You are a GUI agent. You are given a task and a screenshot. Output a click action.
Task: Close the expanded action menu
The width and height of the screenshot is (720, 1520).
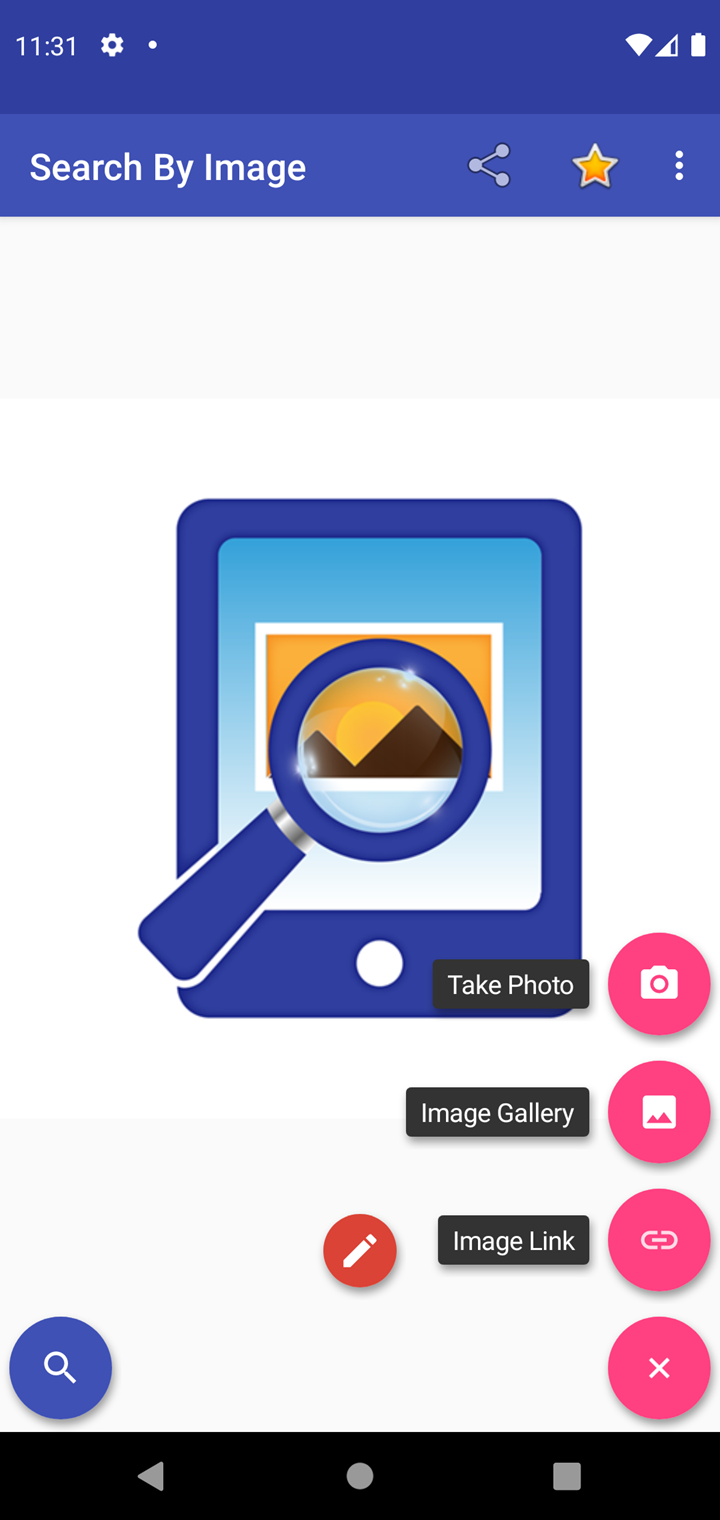pos(659,1368)
